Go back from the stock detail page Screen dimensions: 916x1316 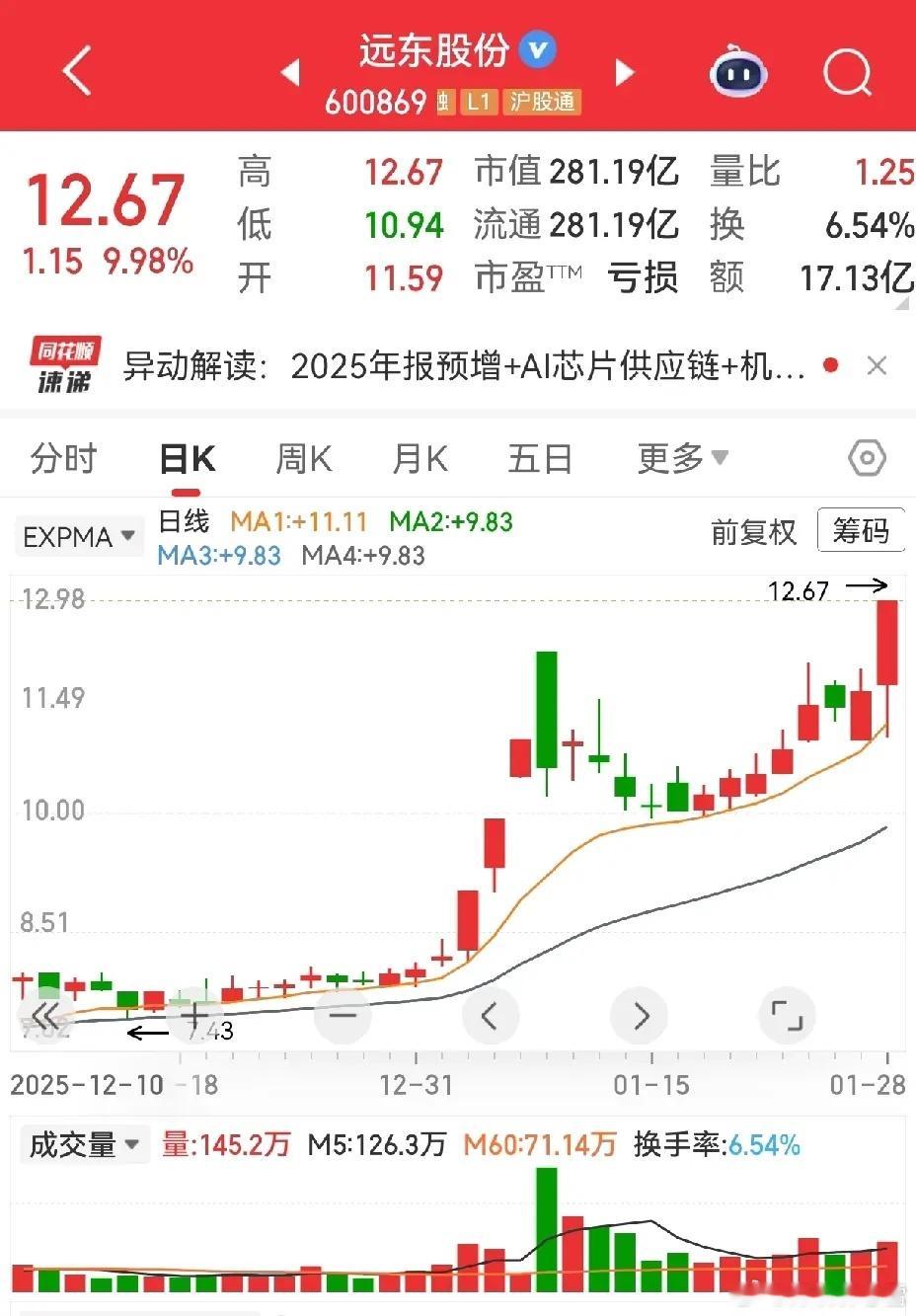(76, 71)
